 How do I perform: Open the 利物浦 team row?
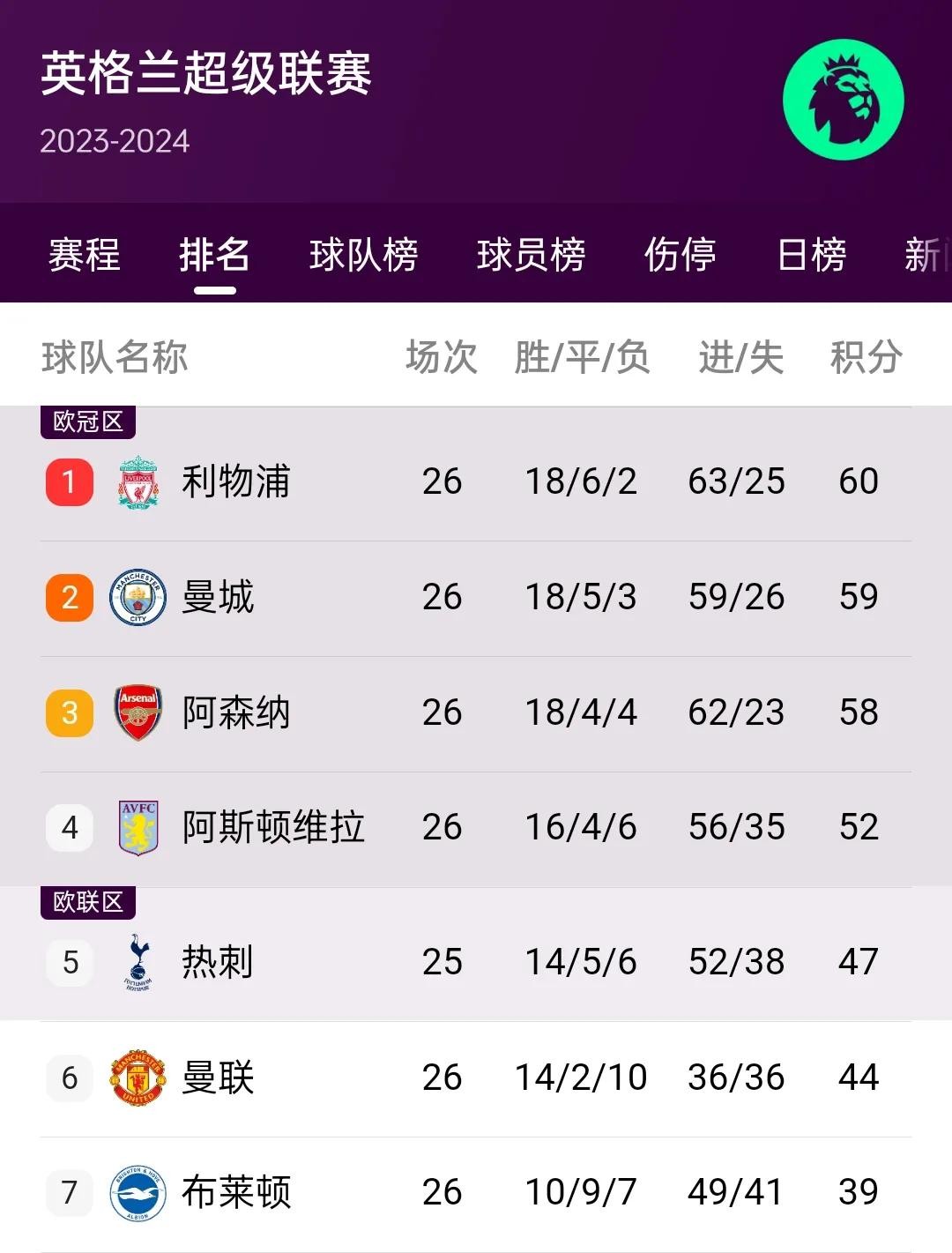coord(235,481)
